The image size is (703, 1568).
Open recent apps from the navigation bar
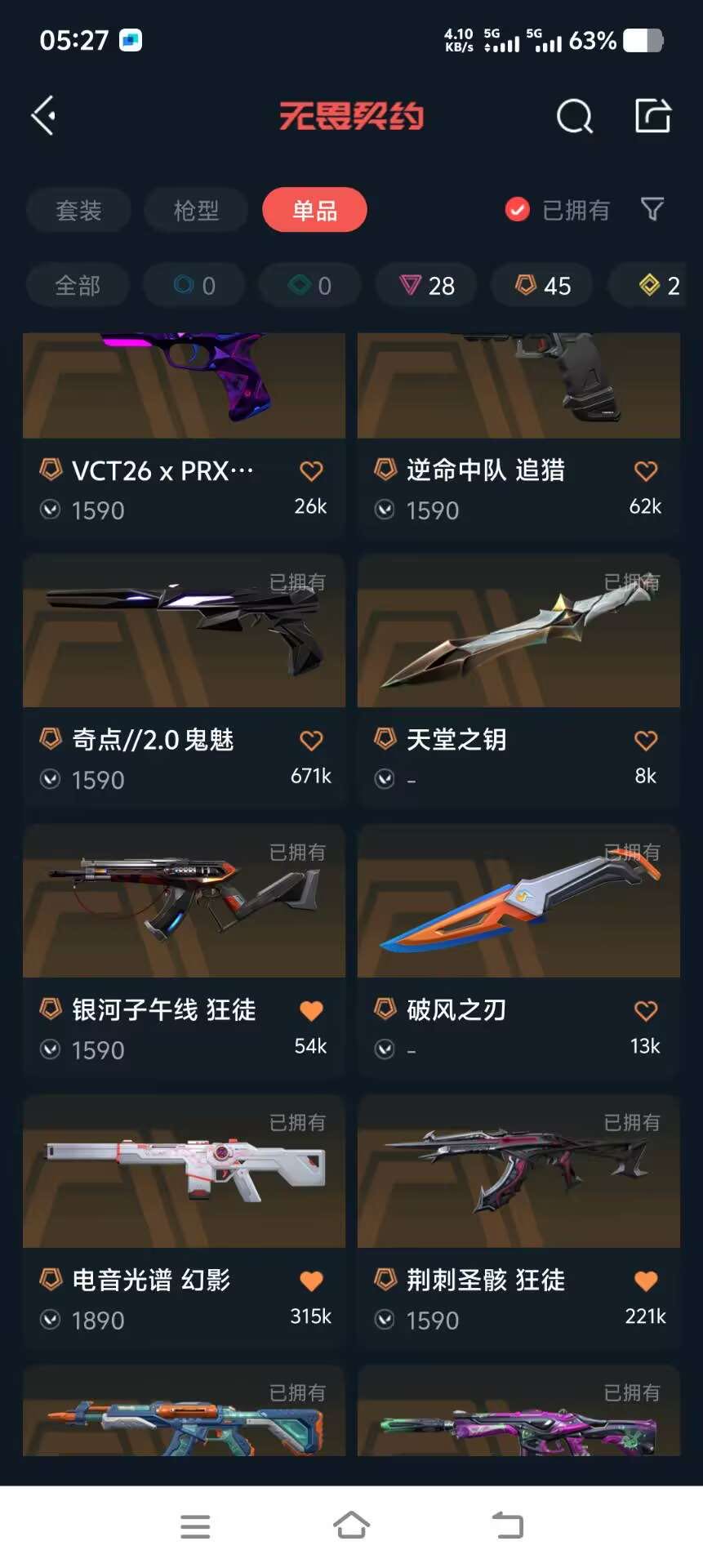coord(195,1526)
